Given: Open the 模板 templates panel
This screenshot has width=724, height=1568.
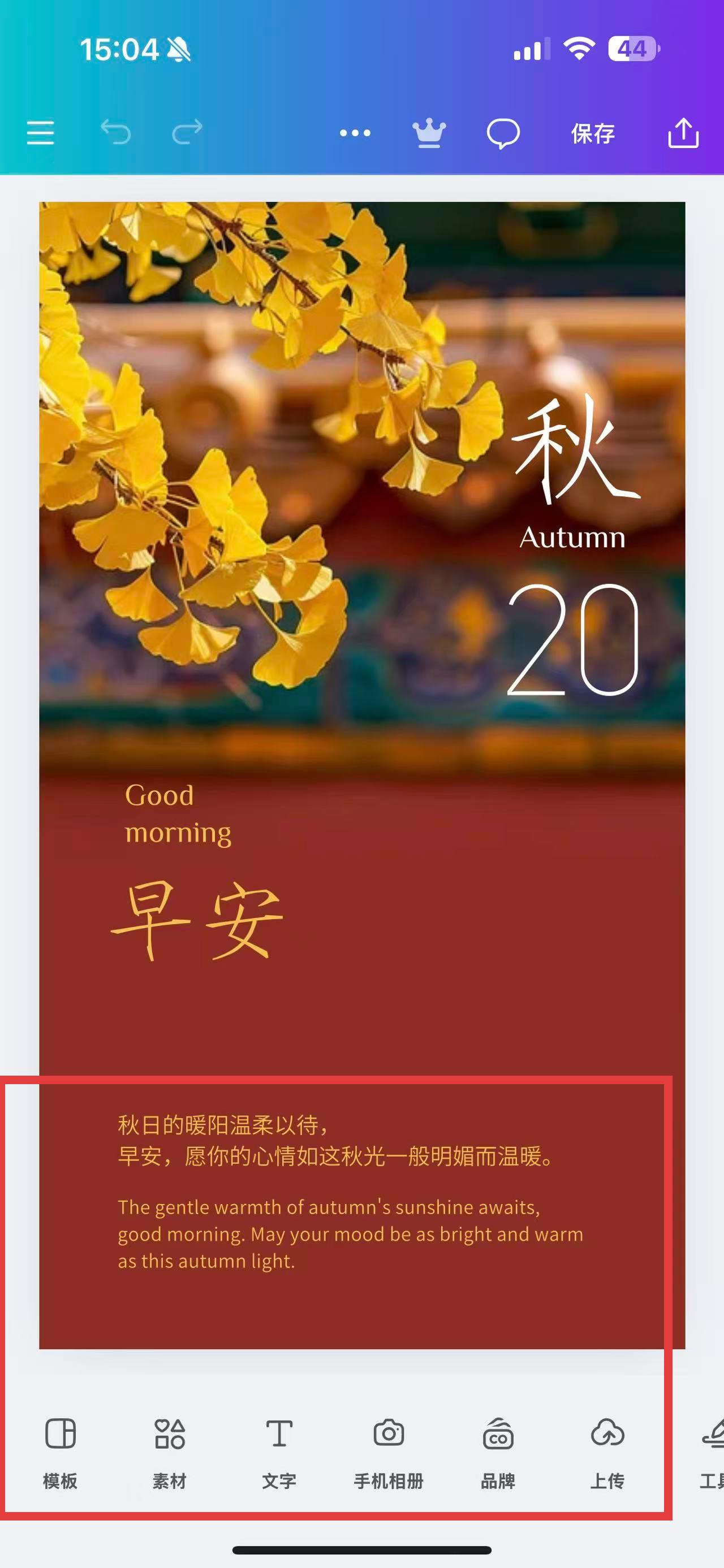Looking at the screenshot, I should 61,1452.
